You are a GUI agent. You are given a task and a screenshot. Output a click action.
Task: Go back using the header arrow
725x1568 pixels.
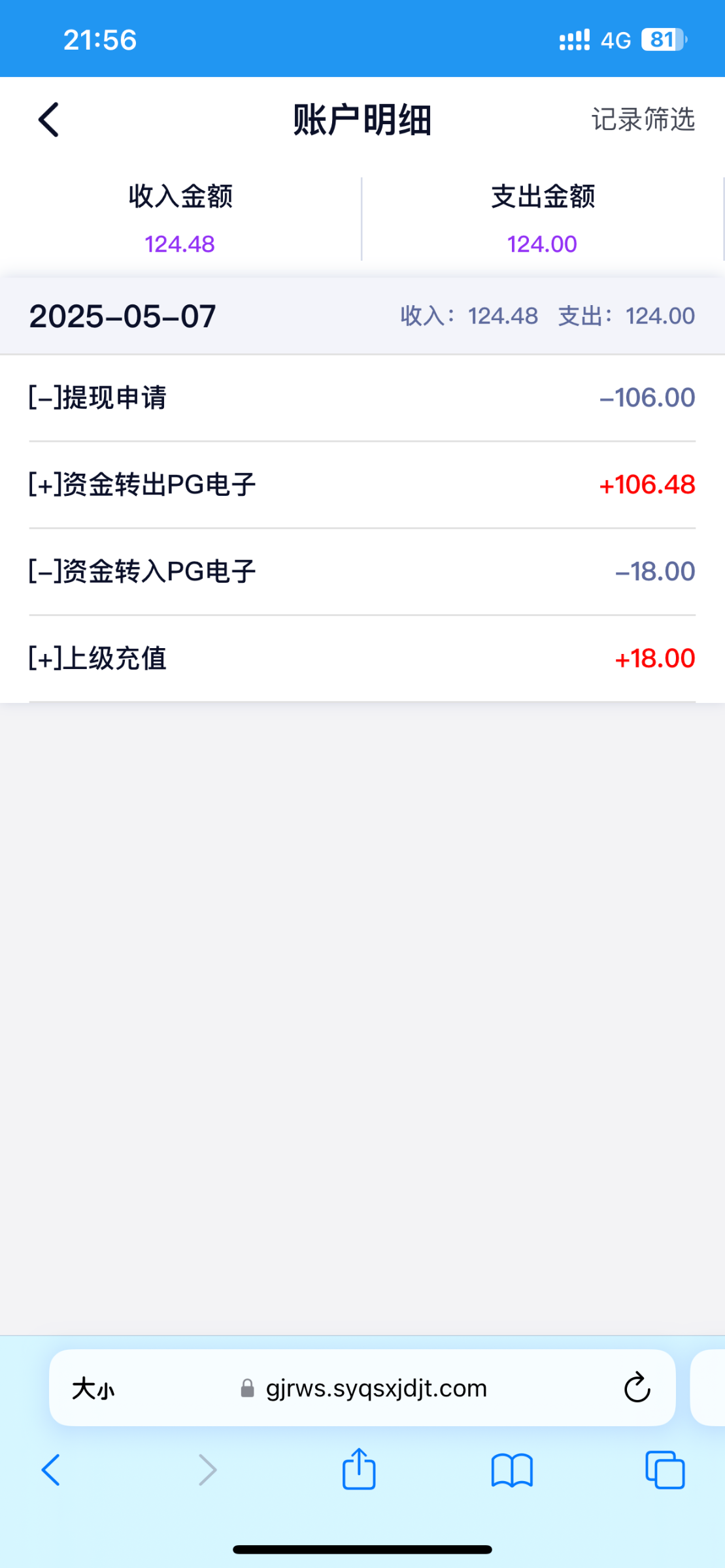click(49, 120)
